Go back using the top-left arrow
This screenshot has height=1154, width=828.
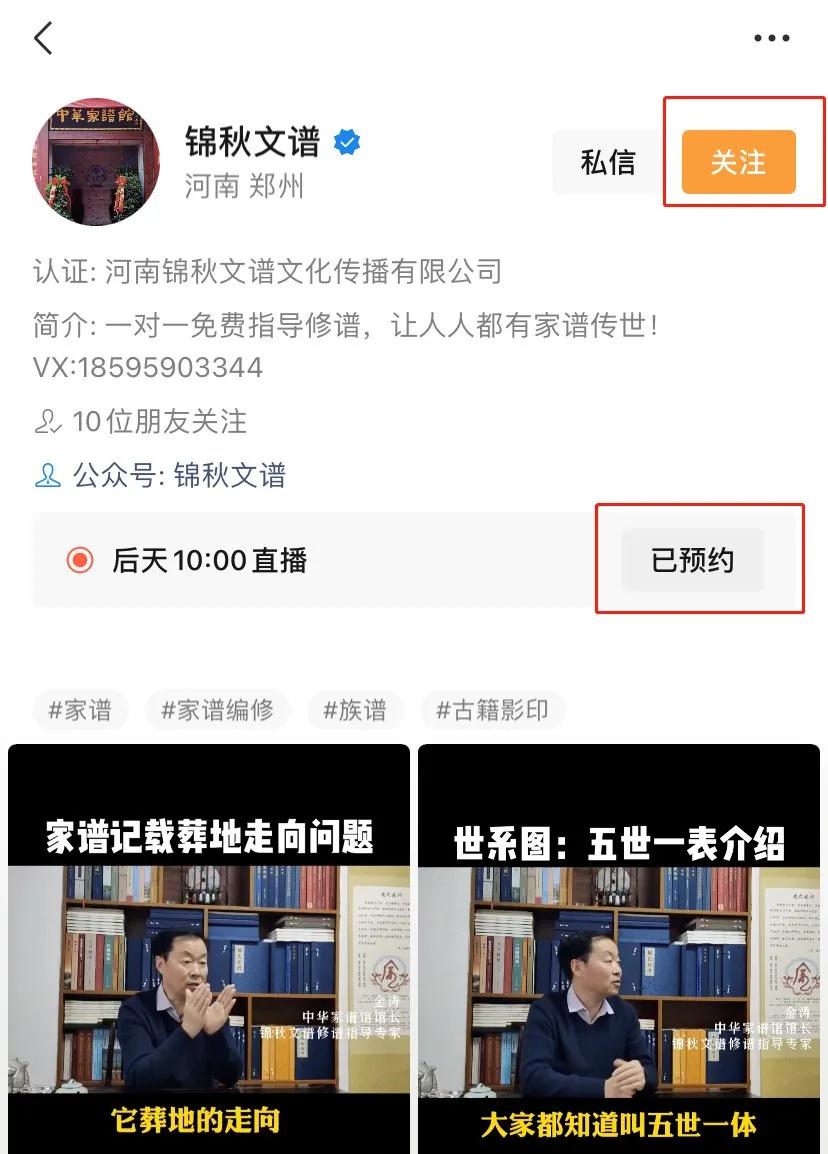(x=43, y=39)
